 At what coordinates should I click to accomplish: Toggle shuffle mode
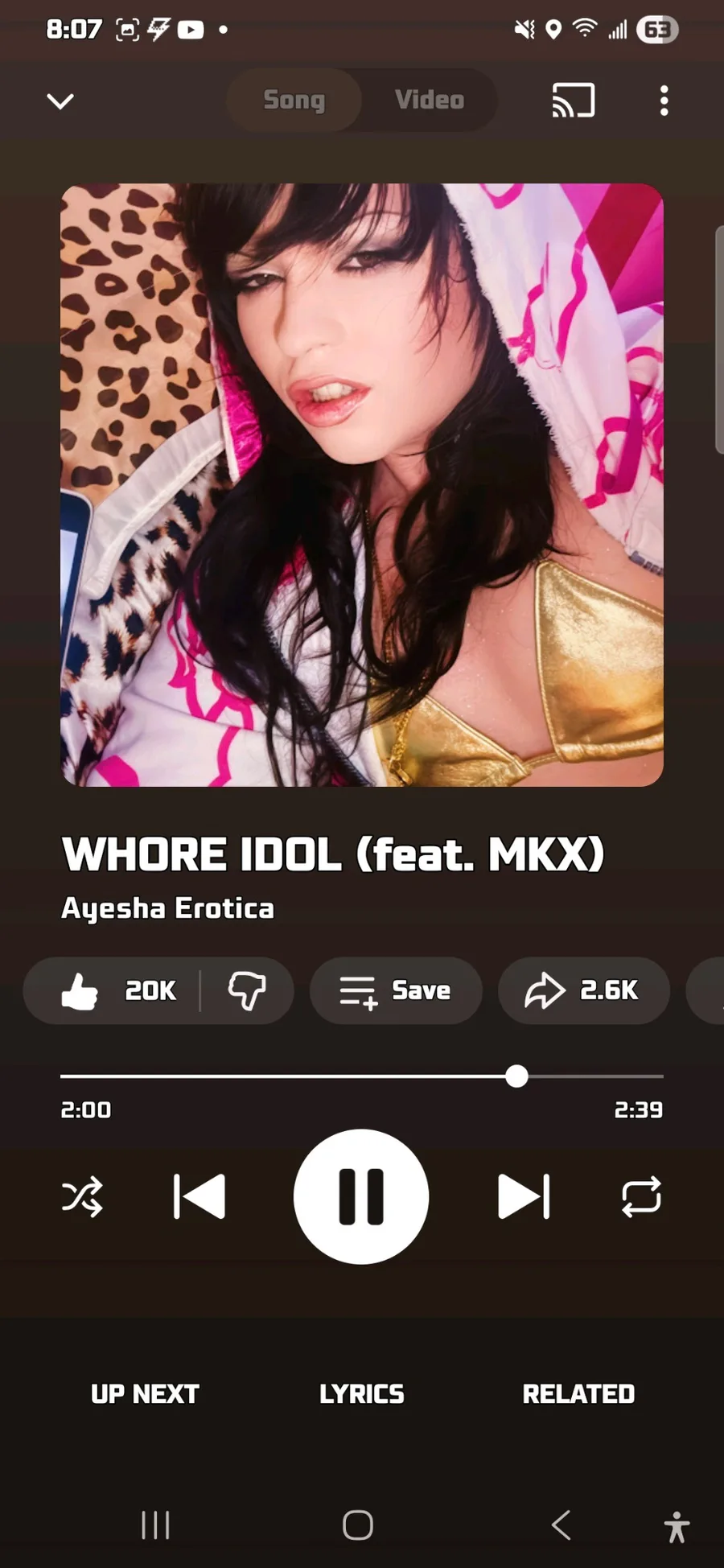pyautogui.click(x=82, y=1196)
